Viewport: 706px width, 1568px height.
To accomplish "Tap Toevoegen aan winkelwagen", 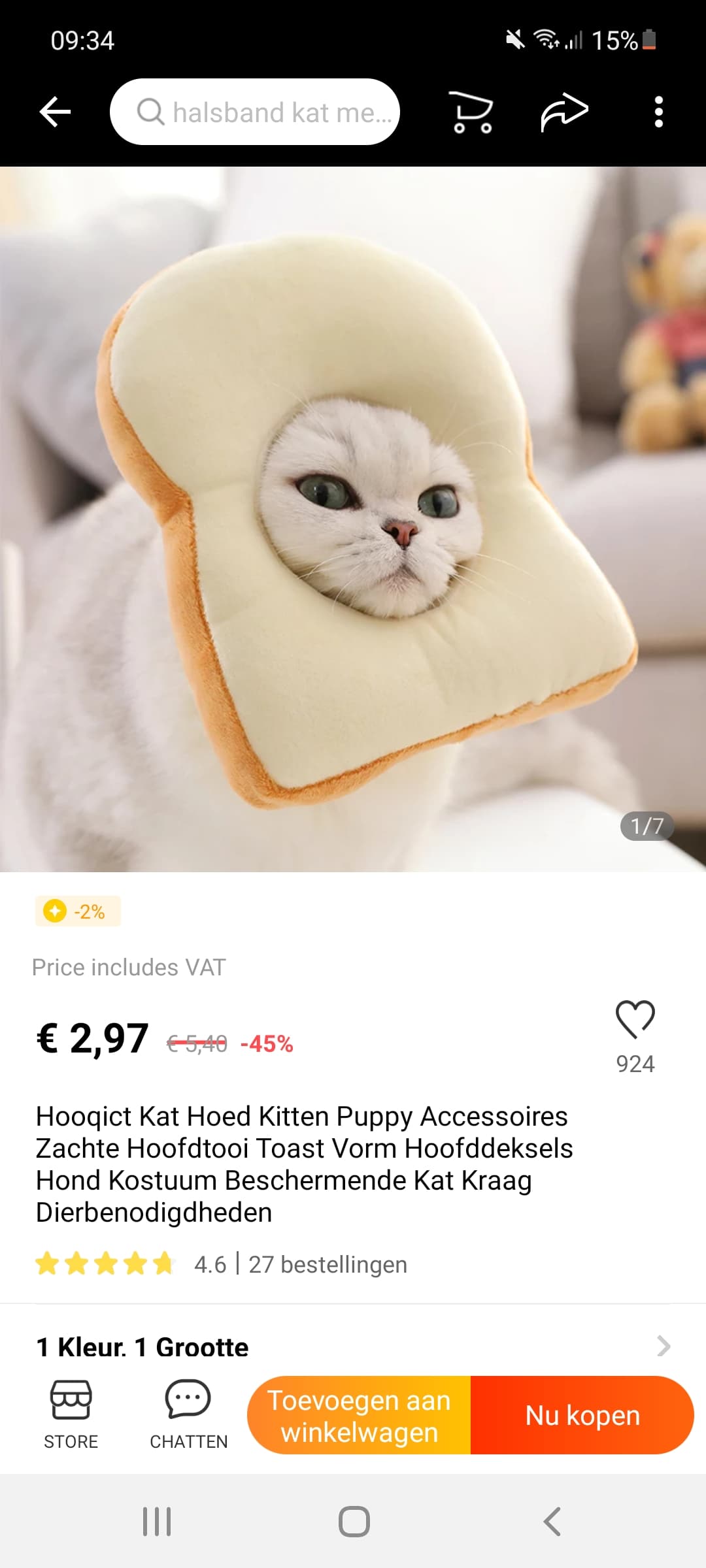I will (359, 1415).
